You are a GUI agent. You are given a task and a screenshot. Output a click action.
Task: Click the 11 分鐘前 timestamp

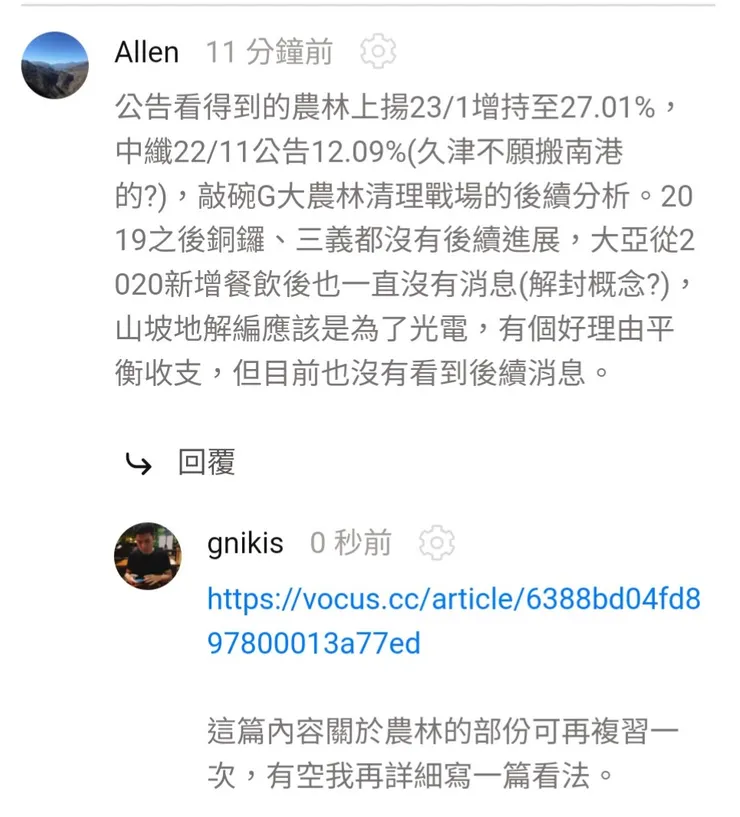[x=266, y=52]
